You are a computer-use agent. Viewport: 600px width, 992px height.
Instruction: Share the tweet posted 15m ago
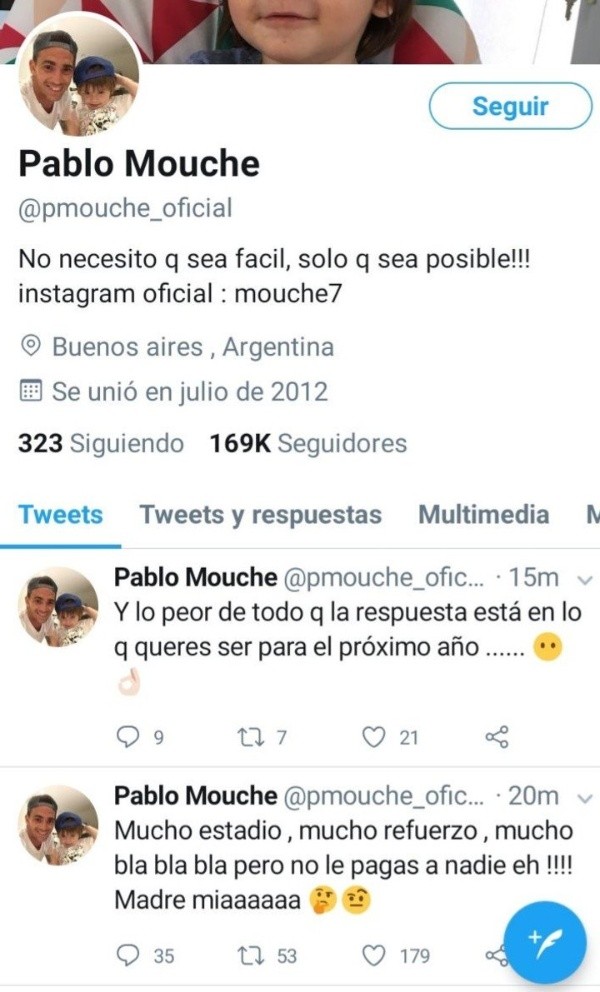497,738
